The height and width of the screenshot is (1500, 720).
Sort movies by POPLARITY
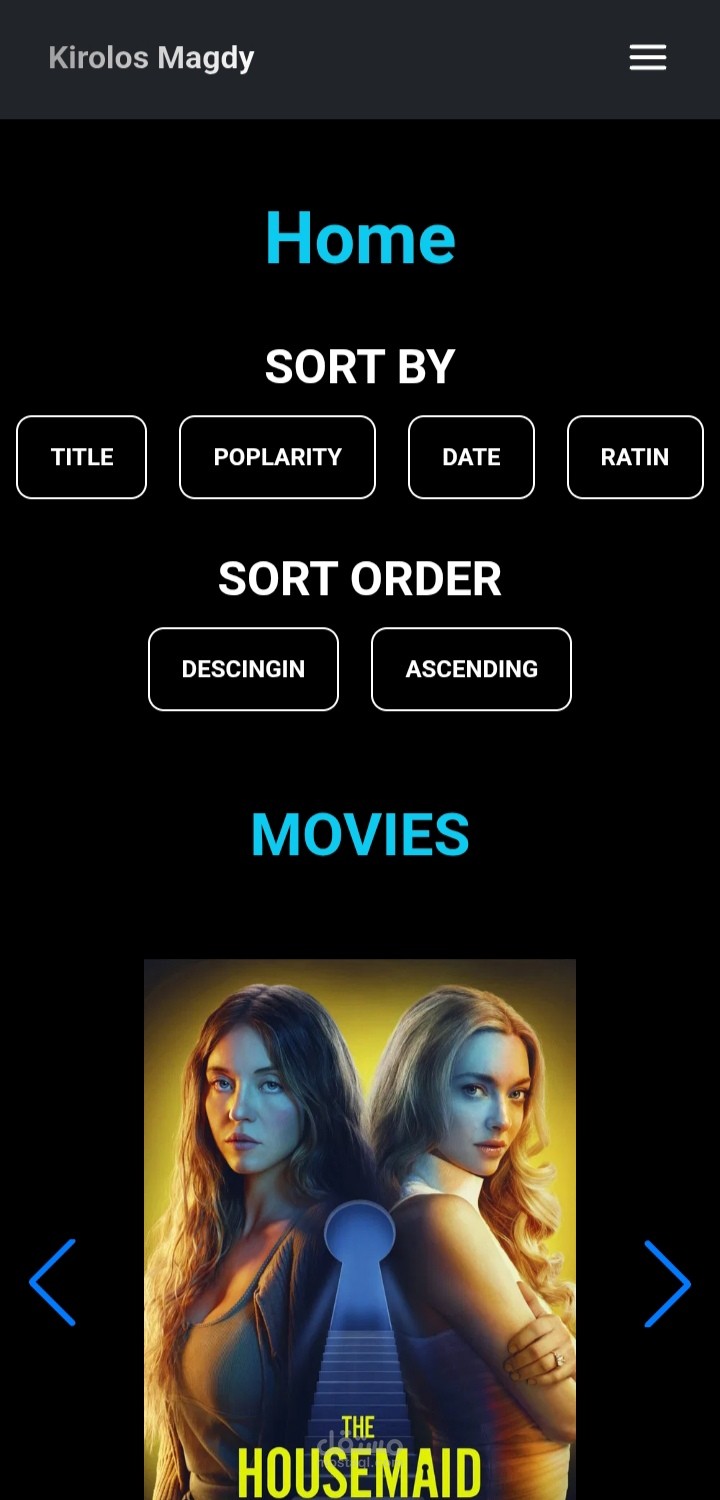277,457
